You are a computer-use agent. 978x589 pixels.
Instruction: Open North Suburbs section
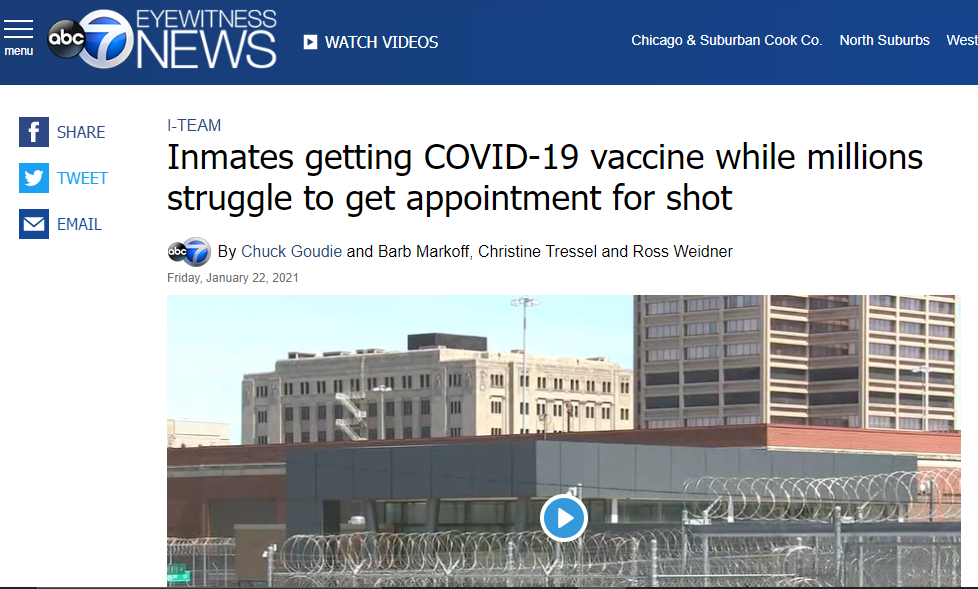coord(884,41)
